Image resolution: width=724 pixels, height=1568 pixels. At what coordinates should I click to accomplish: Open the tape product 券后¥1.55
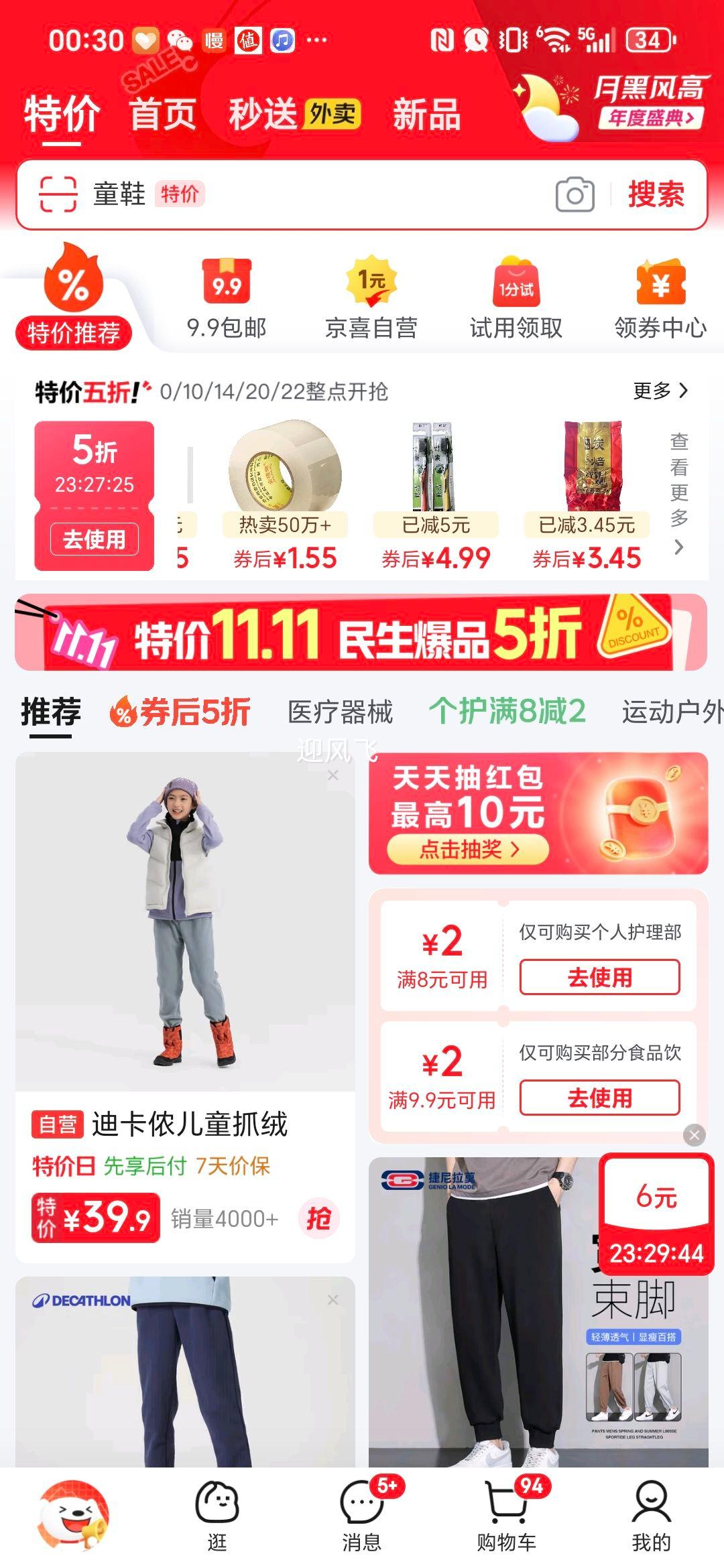(x=285, y=496)
